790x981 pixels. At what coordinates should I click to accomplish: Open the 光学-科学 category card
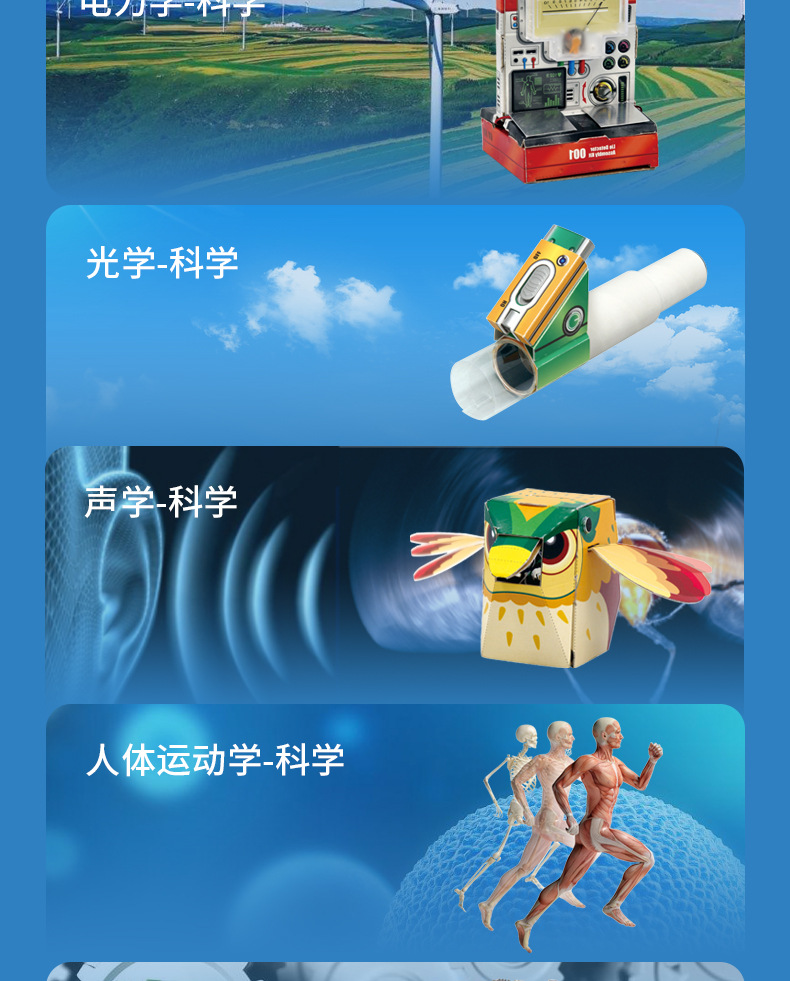(x=395, y=325)
